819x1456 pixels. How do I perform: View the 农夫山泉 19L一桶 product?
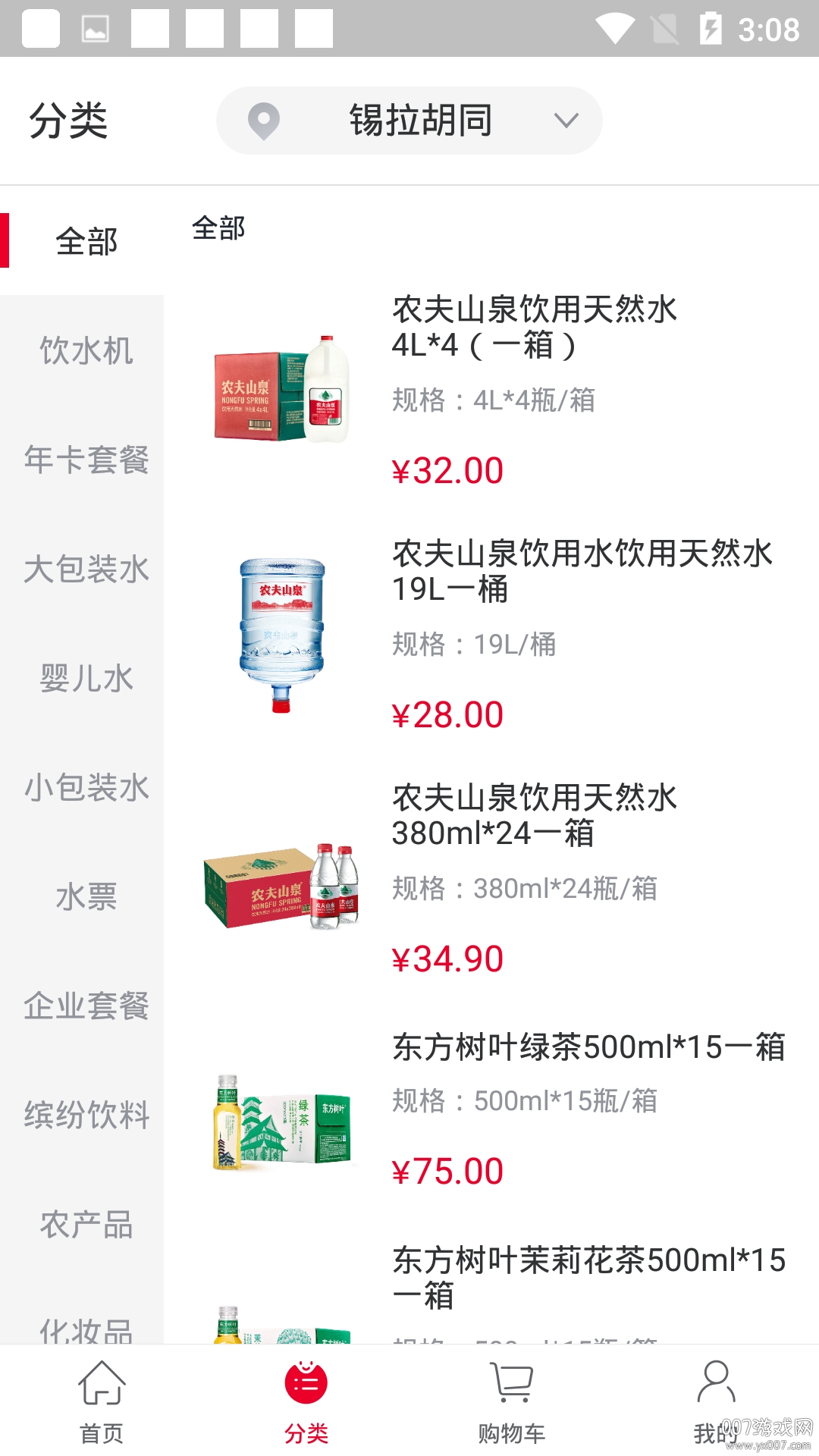pyautogui.click(x=581, y=571)
